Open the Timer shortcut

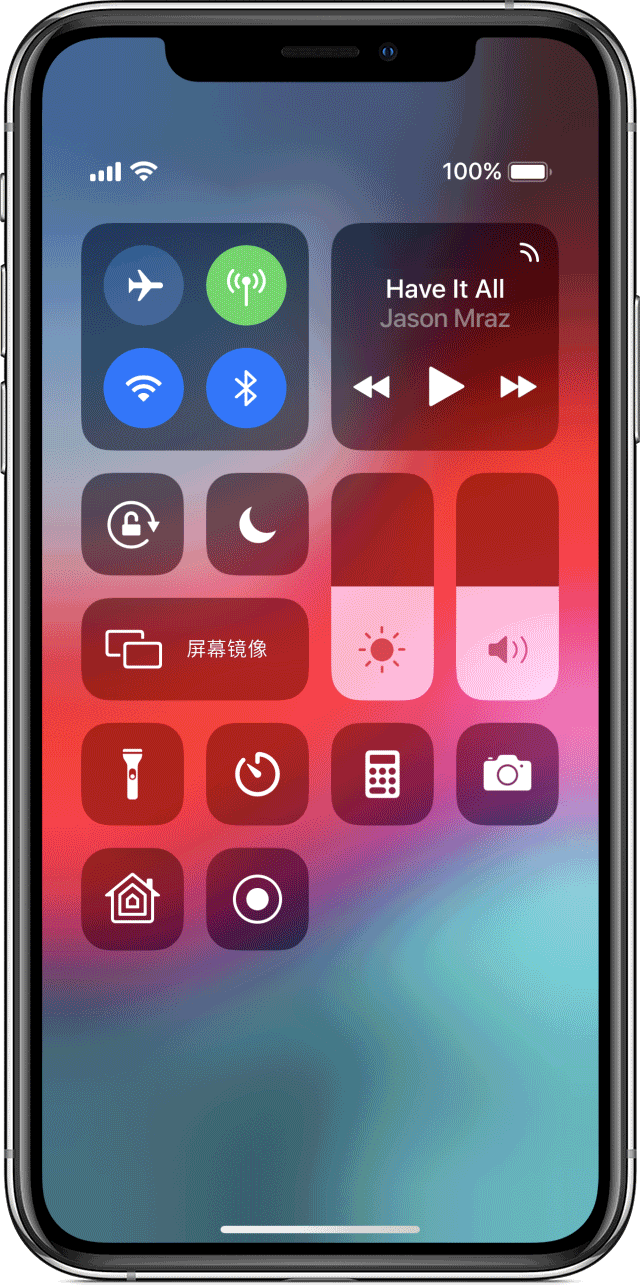(x=257, y=774)
